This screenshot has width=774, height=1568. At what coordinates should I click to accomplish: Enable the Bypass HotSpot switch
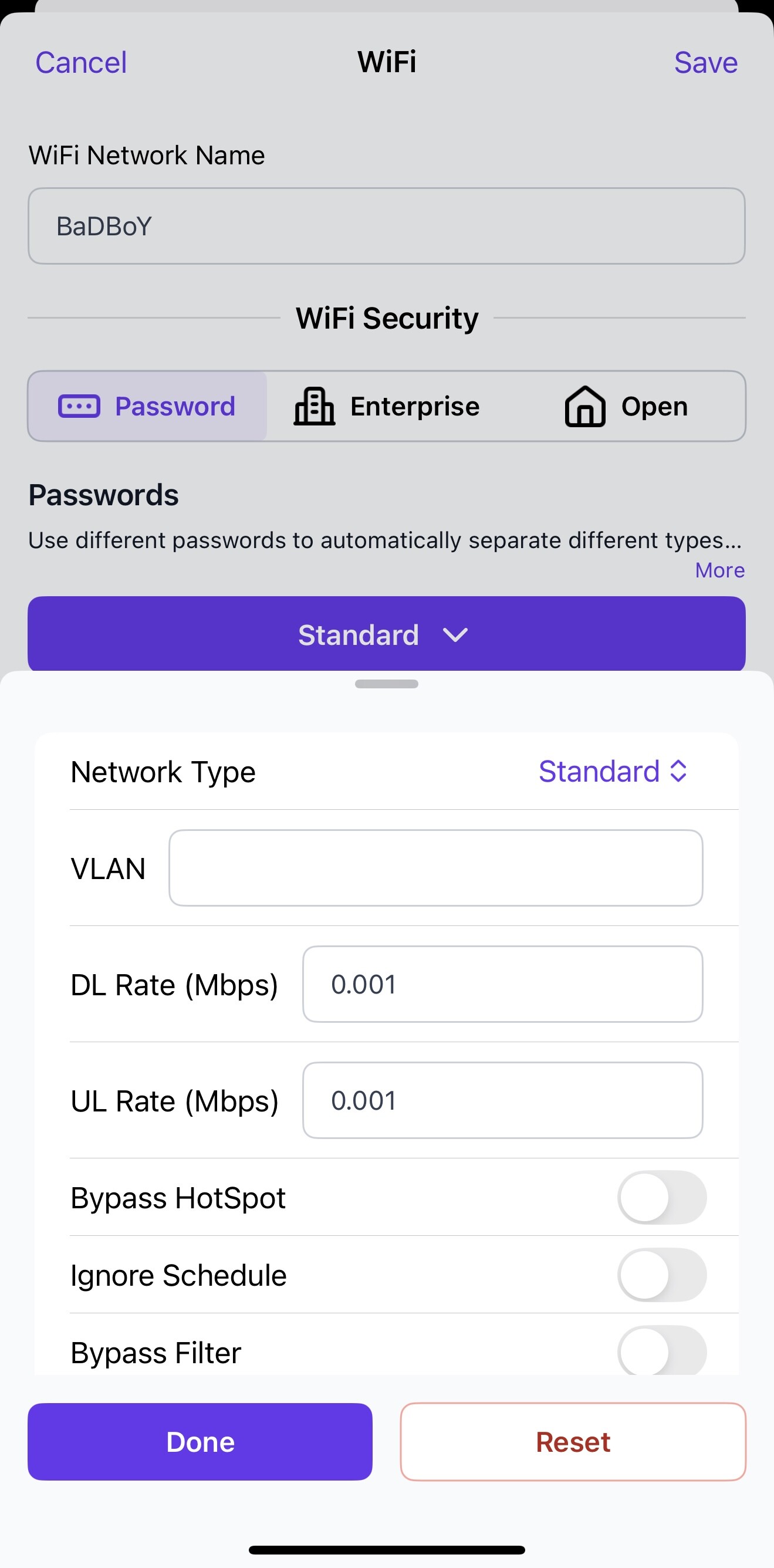click(662, 1197)
